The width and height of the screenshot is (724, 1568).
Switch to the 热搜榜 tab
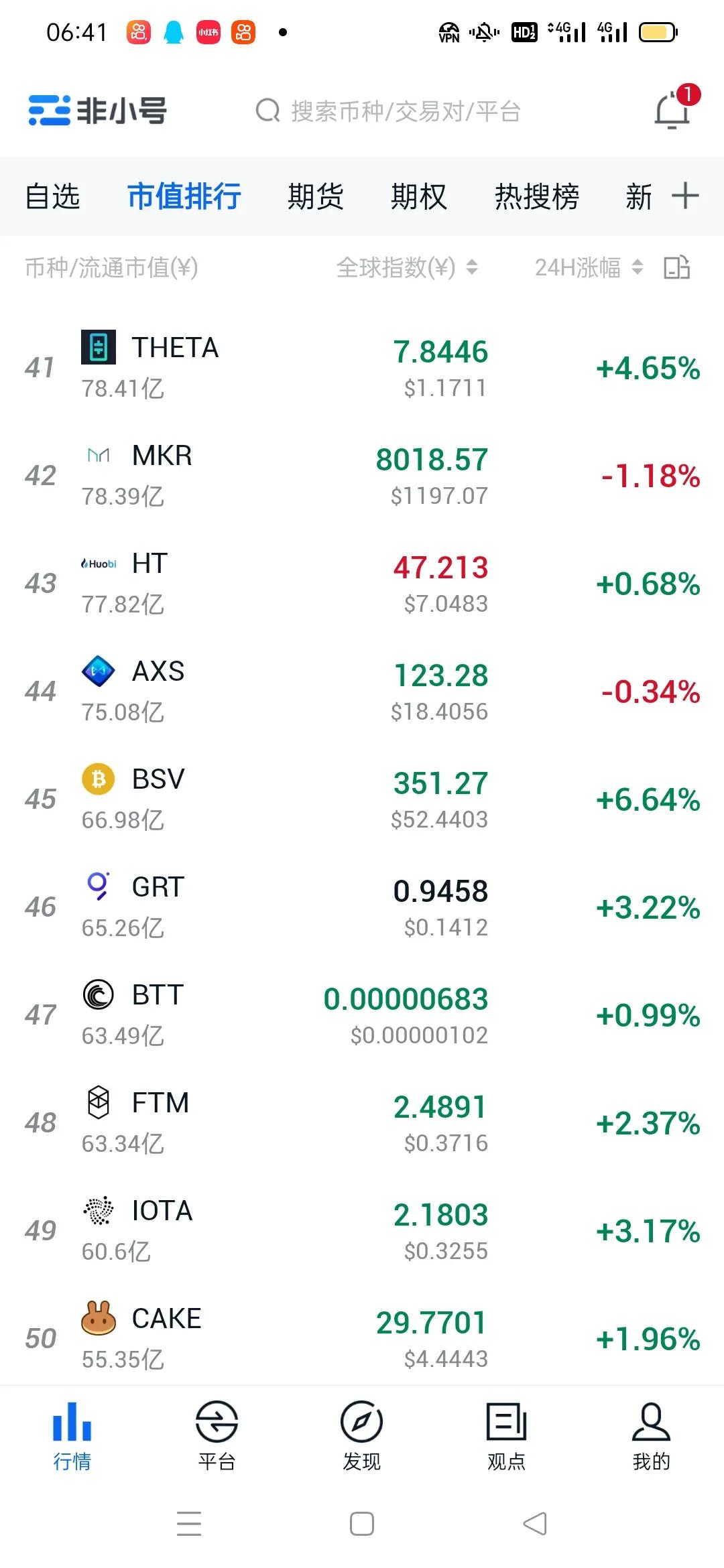point(537,197)
